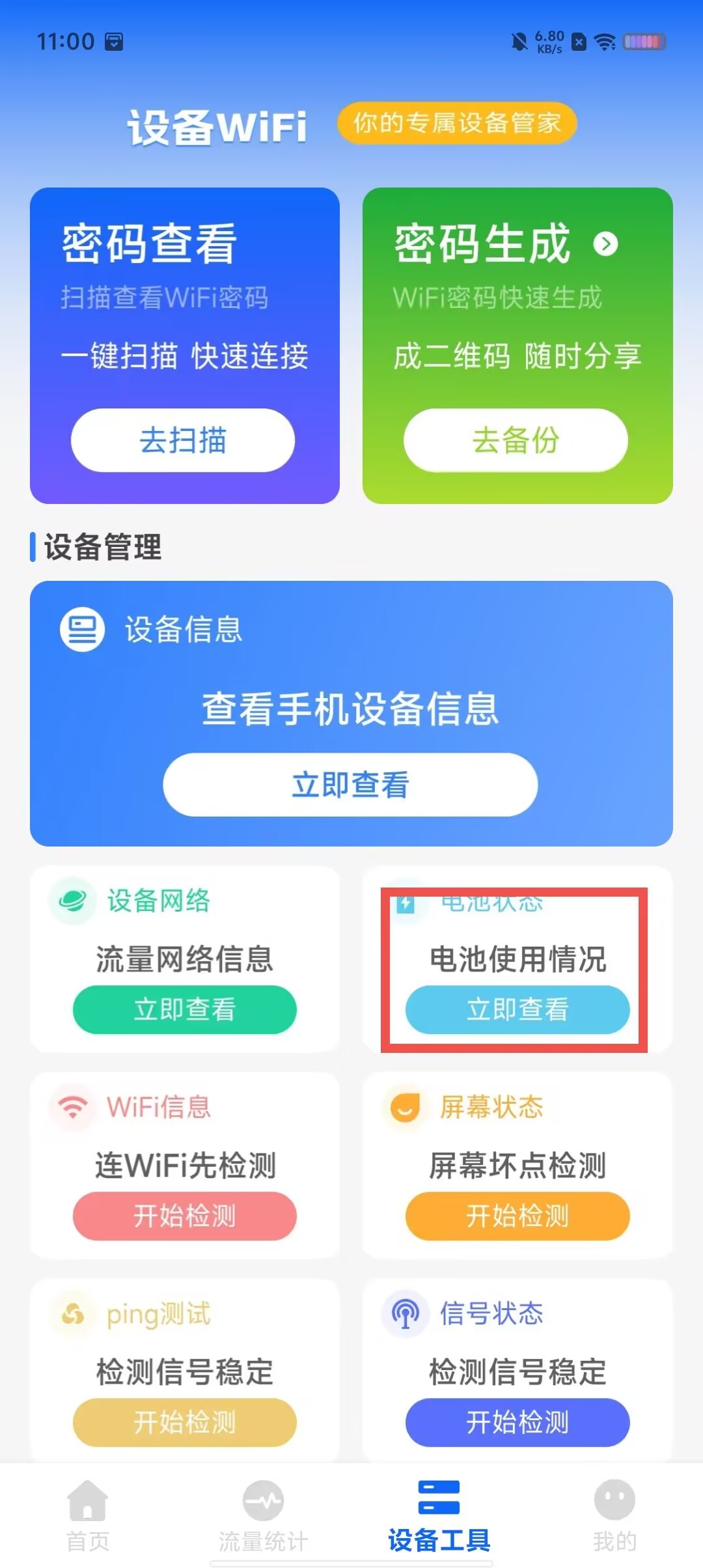The image size is (703, 1568).
Task: Start 屏幕坏点检测 under 屏幕状态
Action: tap(517, 1216)
